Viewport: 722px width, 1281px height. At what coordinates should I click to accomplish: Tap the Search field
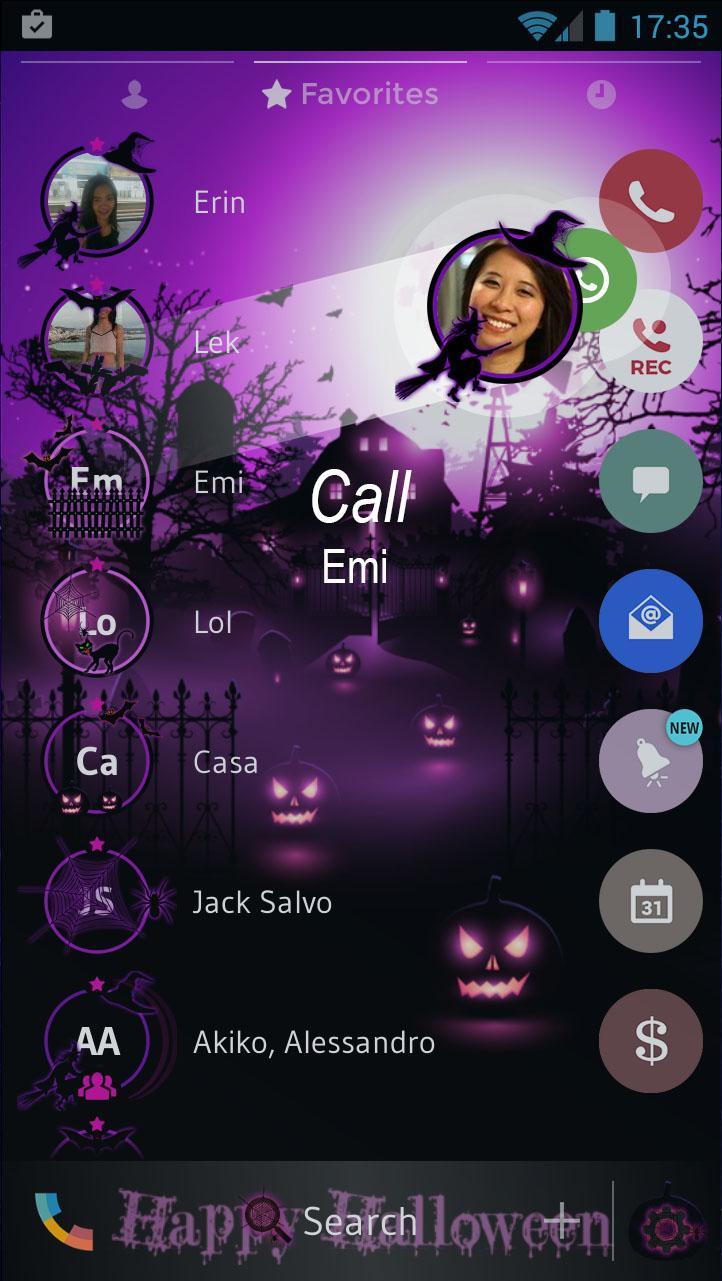(x=359, y=1221)
